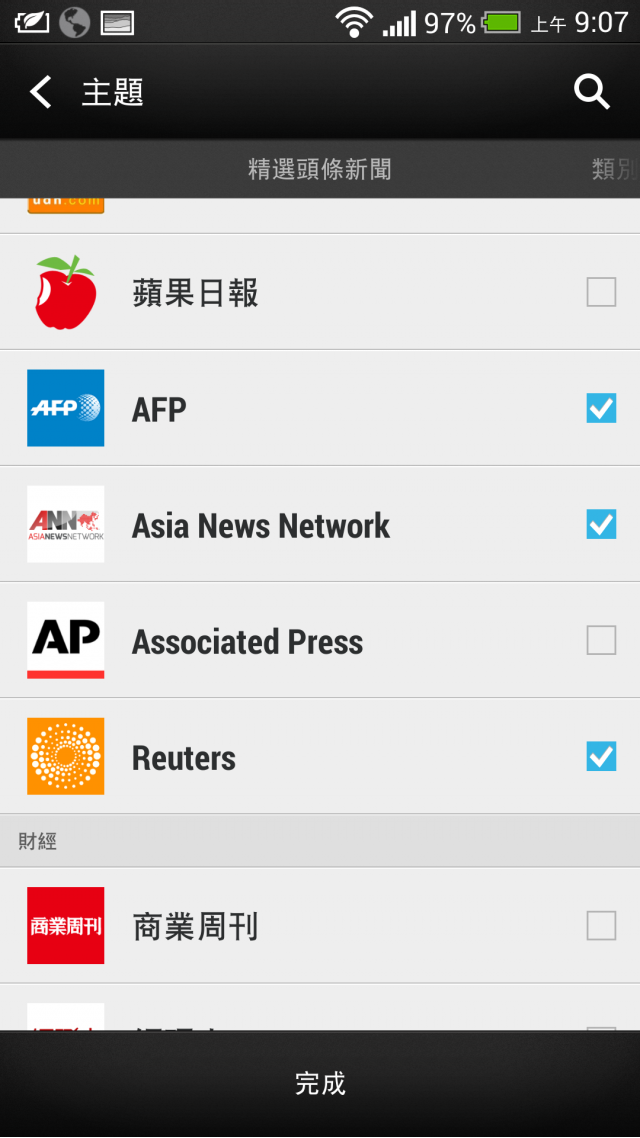Screen dimensions: 640x1138
Task: Check the 蘋果日報 checkbox
Action: pyautogui.click(x=602, y=292)
